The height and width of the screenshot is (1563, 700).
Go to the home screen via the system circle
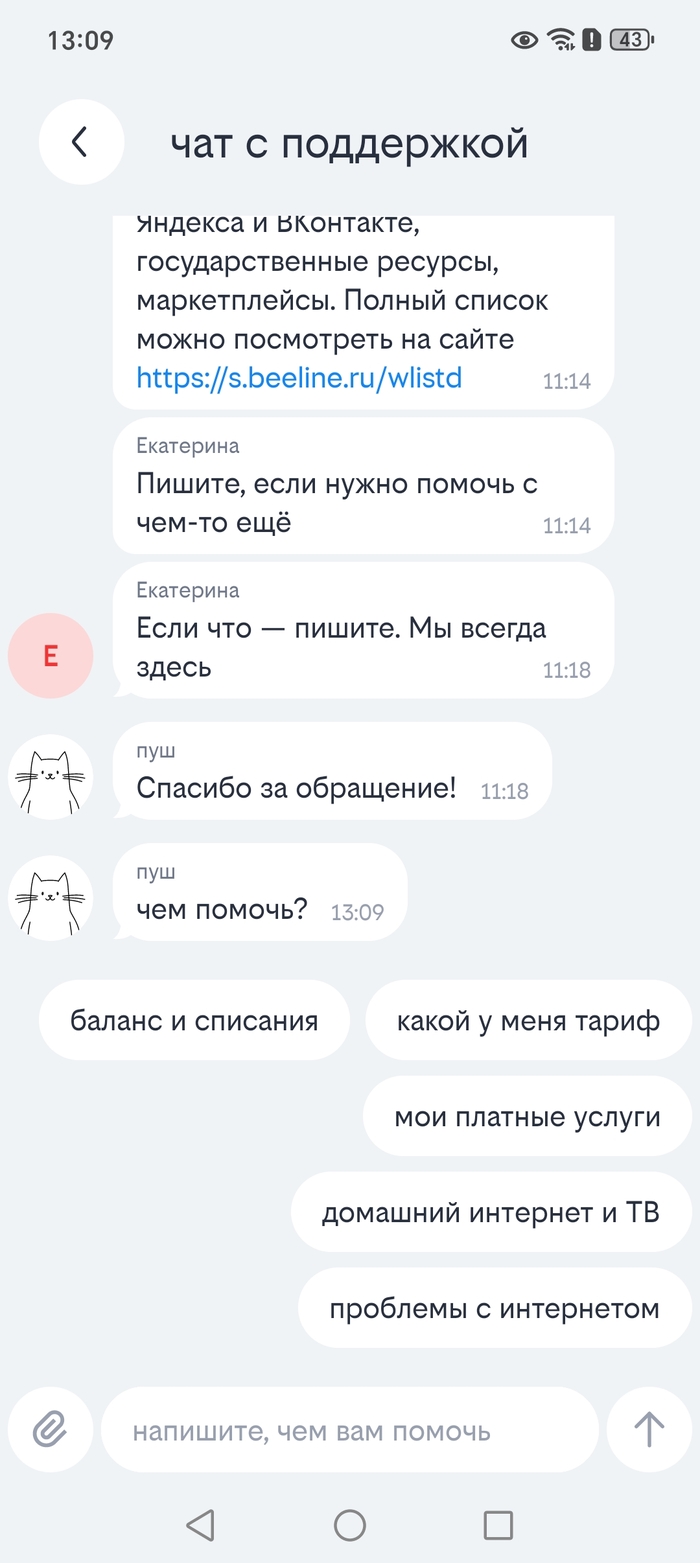click(350, 1525)
